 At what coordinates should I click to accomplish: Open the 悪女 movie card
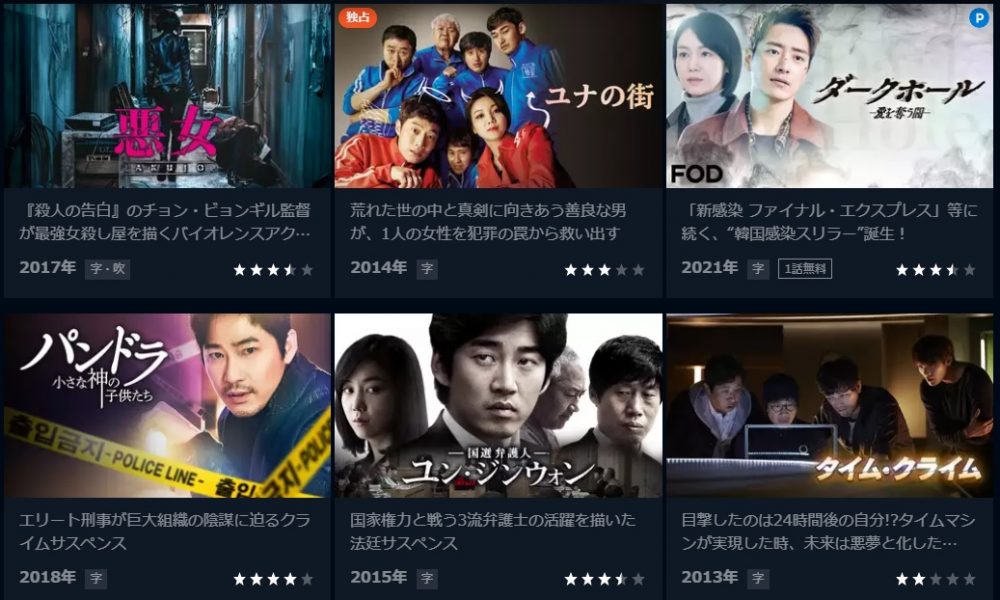point(167,96)
